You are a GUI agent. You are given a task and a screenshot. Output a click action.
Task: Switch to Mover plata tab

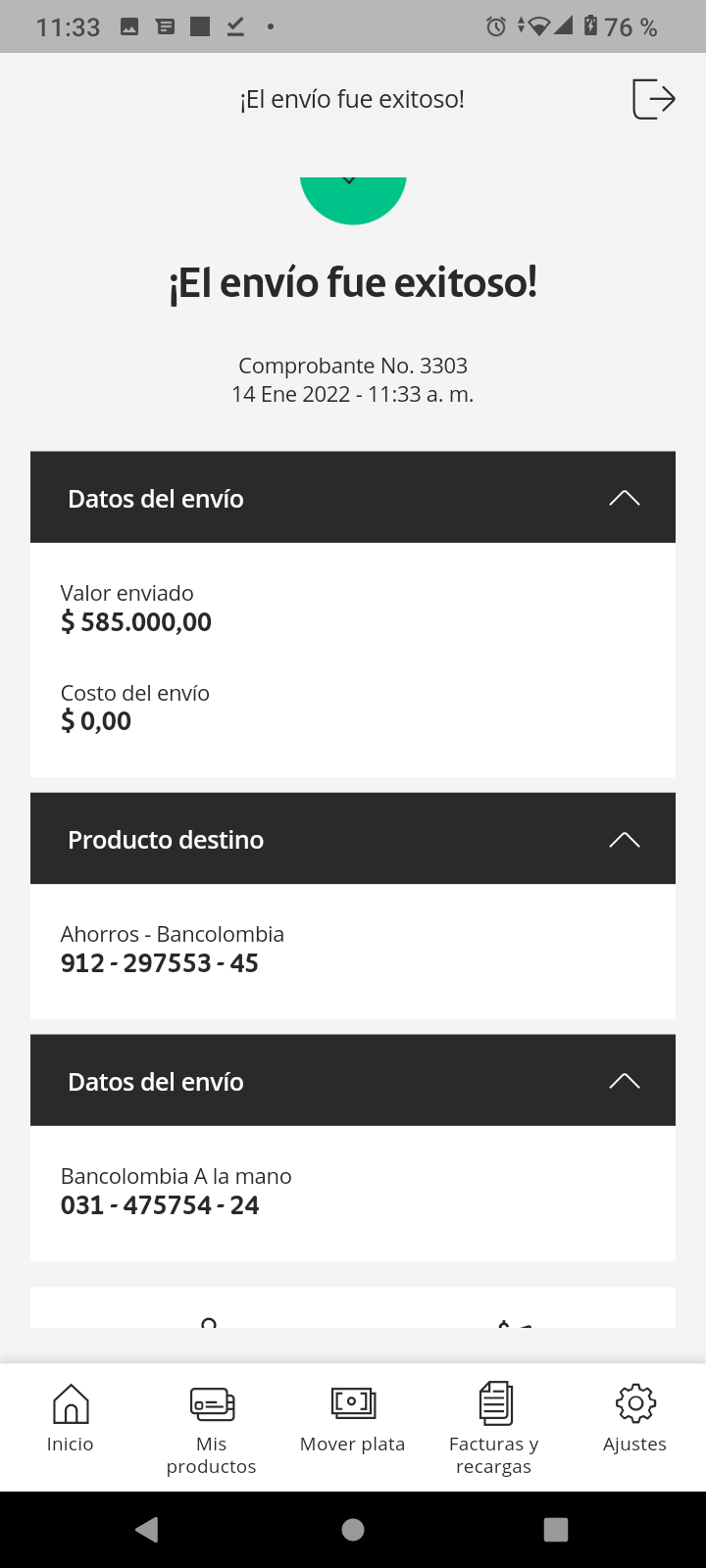pos(353,1418)
